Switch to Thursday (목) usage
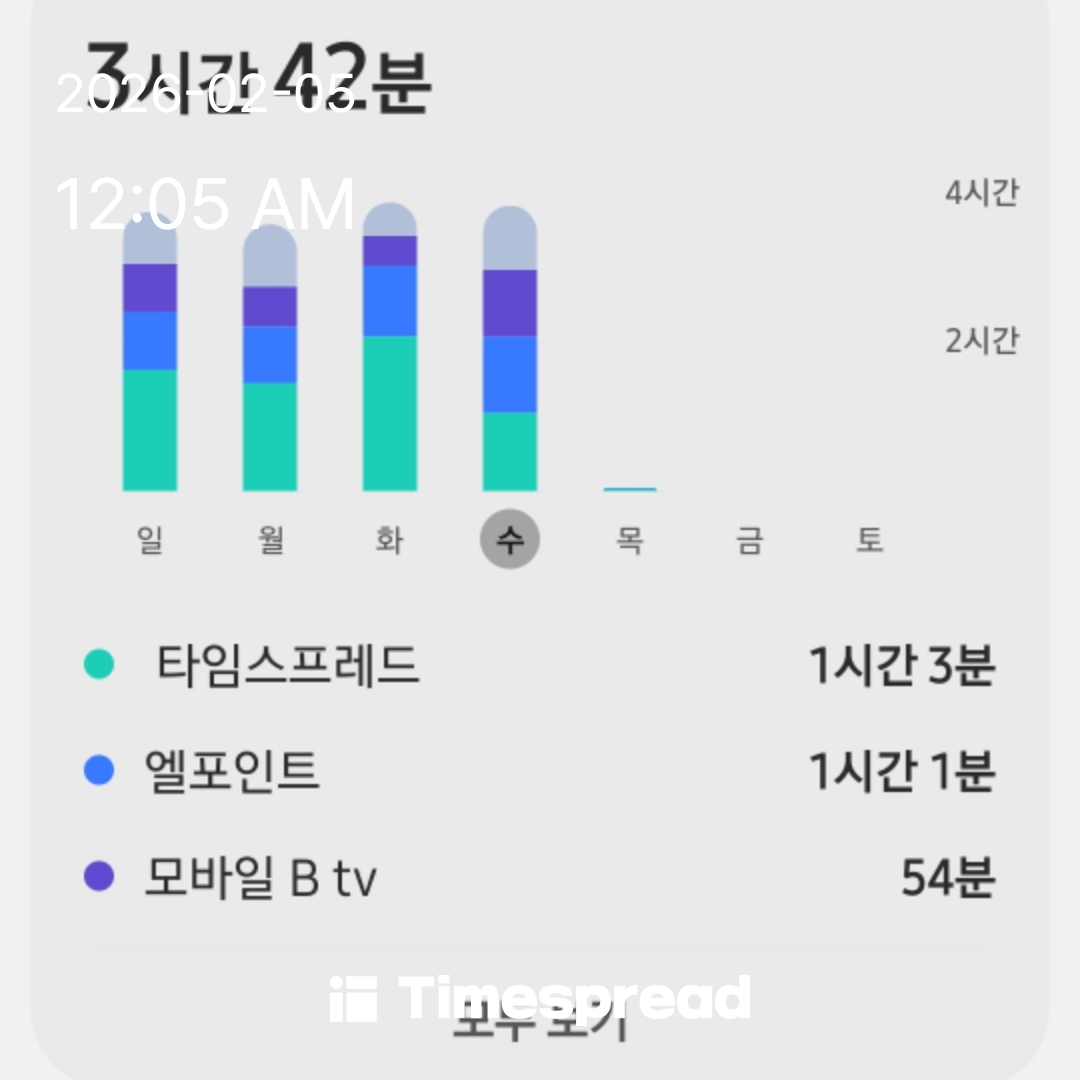This screenshot has width=1080, height=1080. tap(630, 540)
